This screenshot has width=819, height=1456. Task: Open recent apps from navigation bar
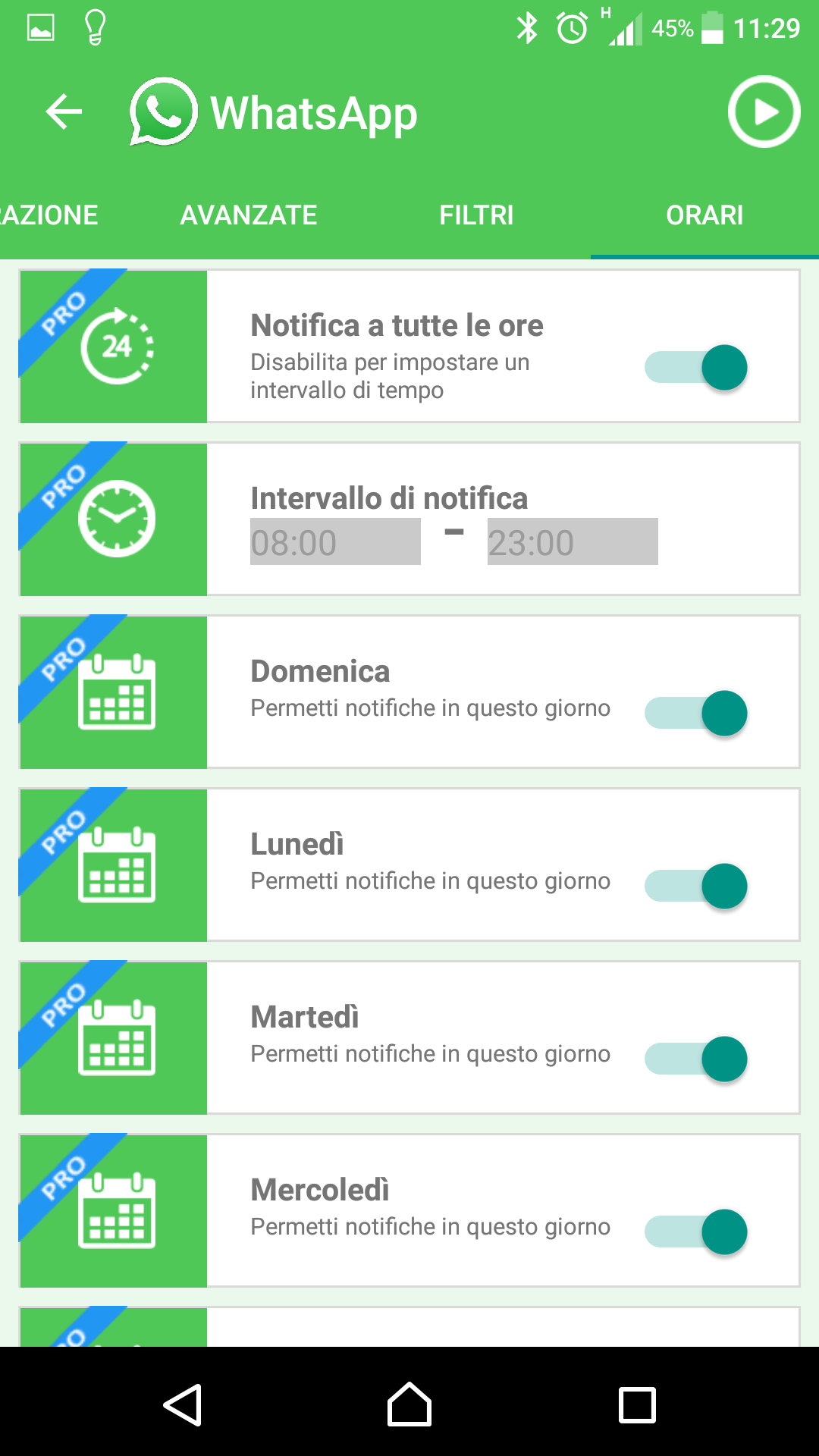(637, 1405)
